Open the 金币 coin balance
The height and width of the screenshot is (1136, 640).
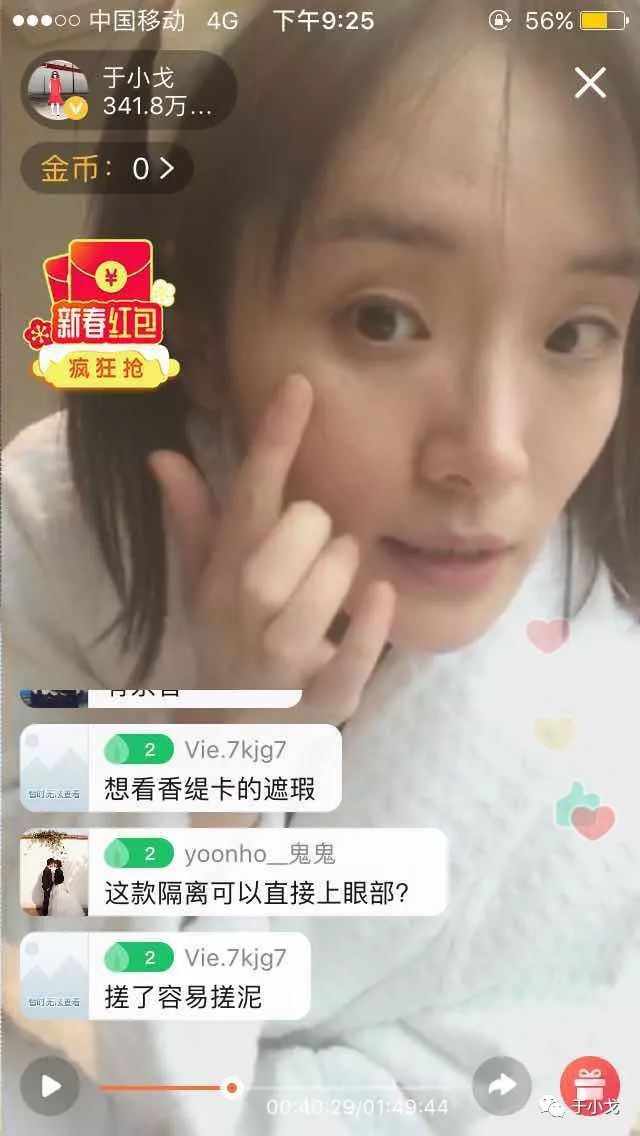point(107,168)
